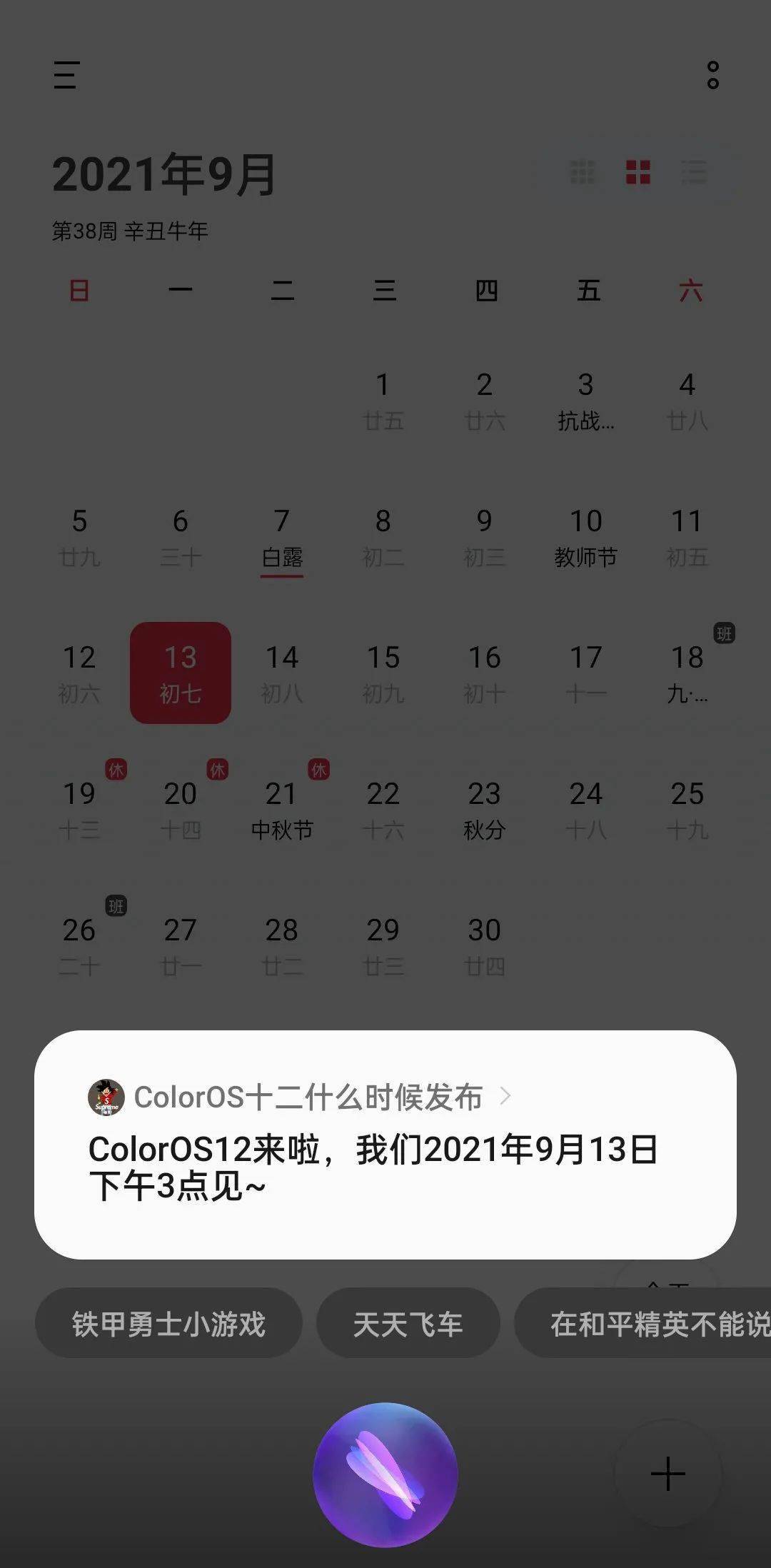
Task: Add a new event with plus button
Action: tap(668, 1474)
